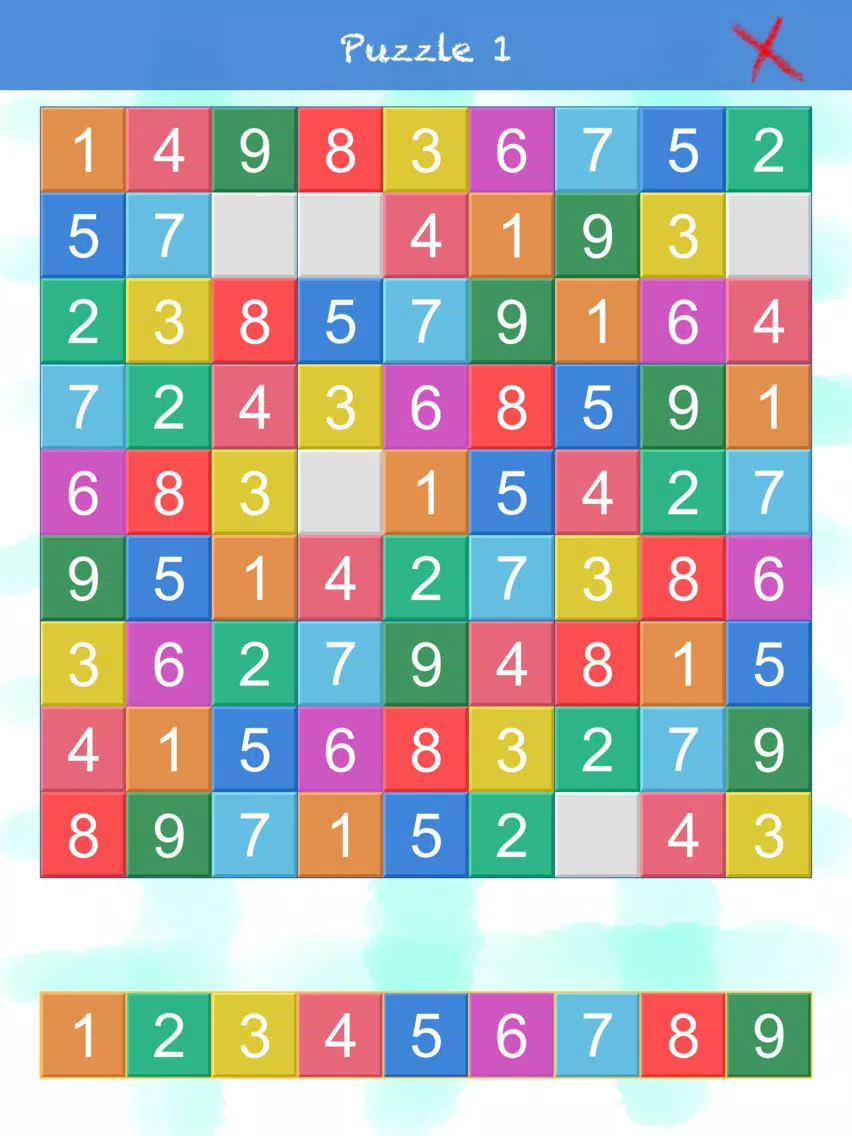Choose the purple 6 in the number palette
Image resolution: width=852 pixels, height=1136 pixels.
point(511,1035)
